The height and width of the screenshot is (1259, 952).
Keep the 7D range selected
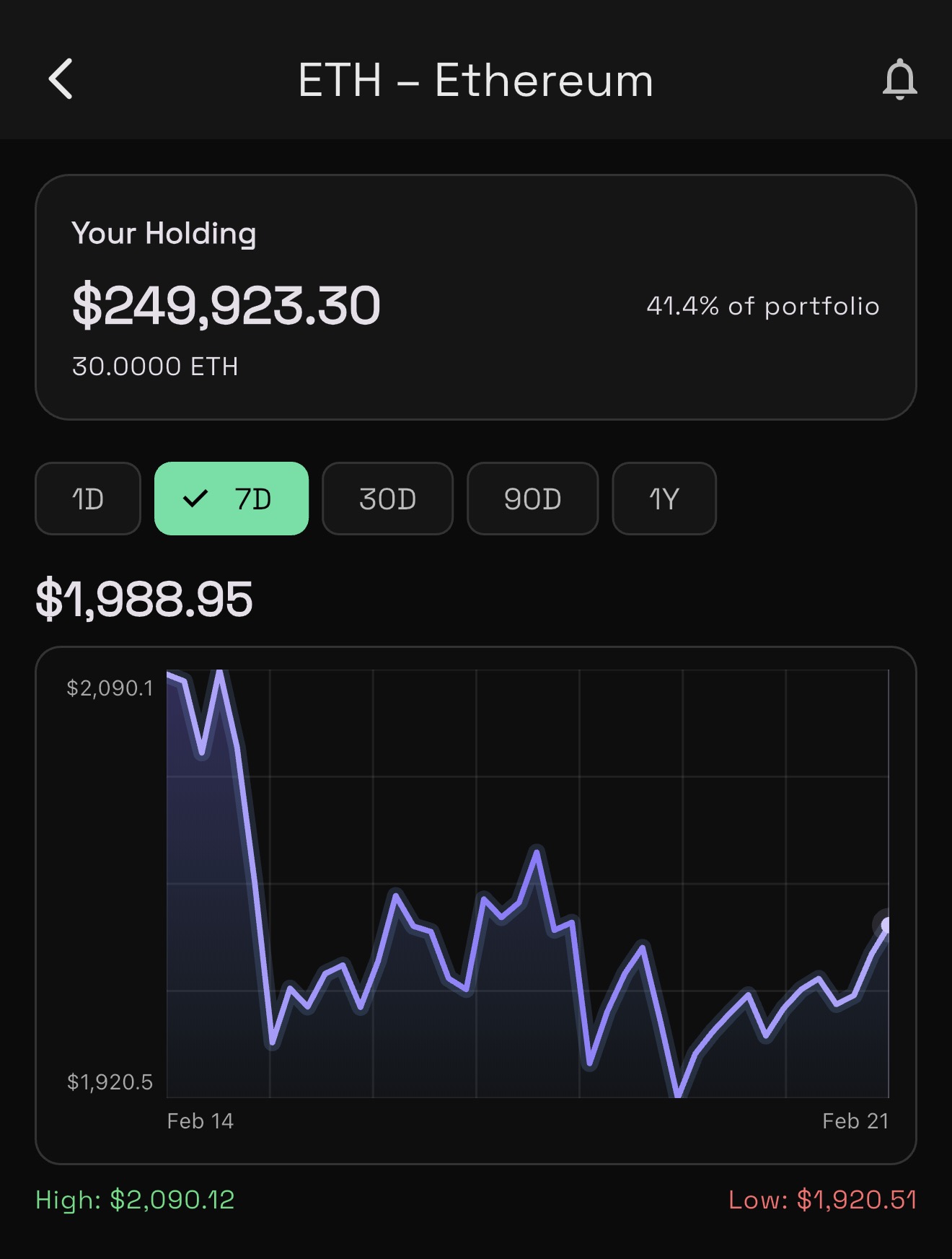click(x=231, y=498)
